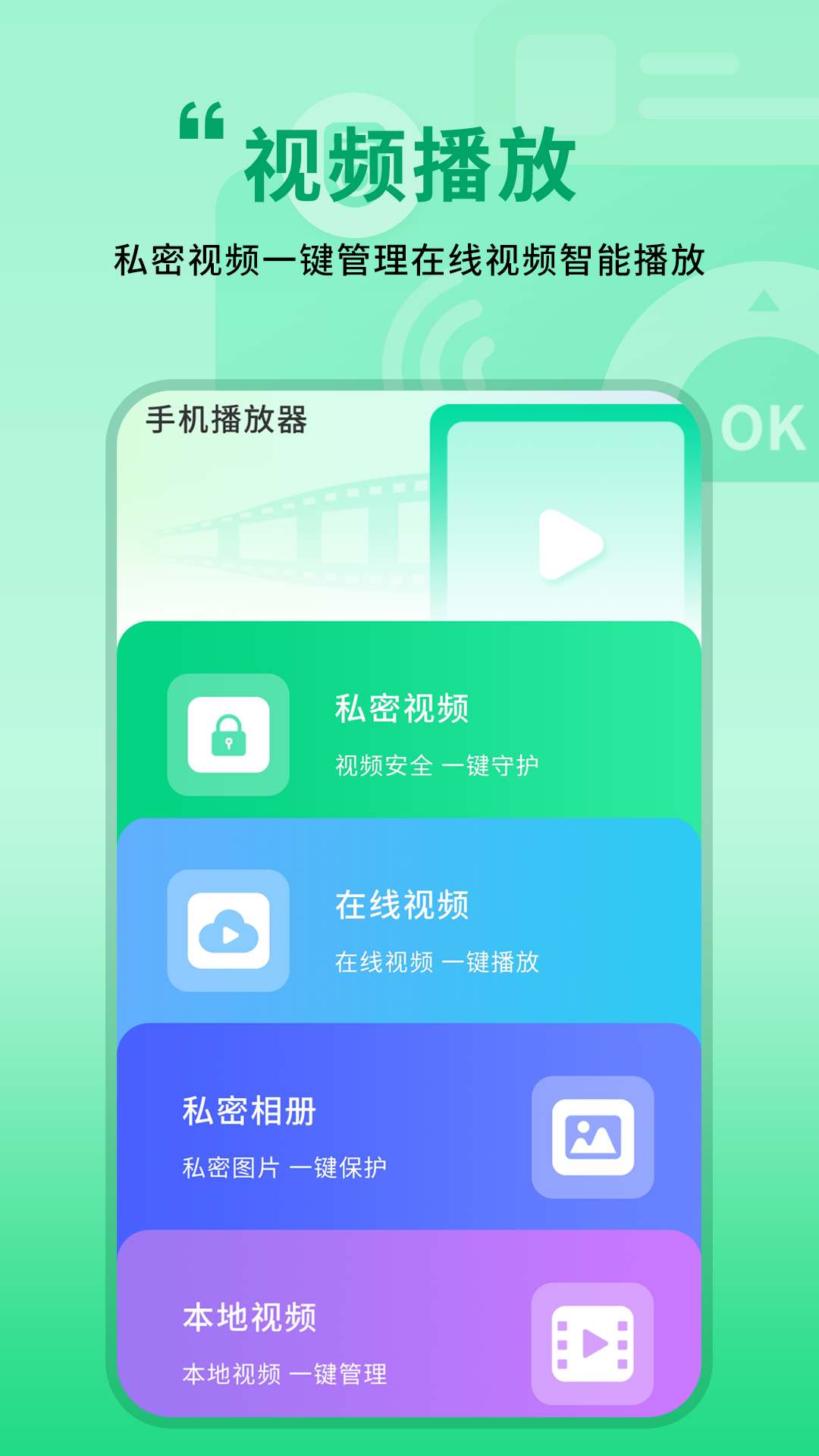The height and width of the screenshot is (1456, 819).
Task: Open the 私密相册 card
Action: (x=409, y=1122)
